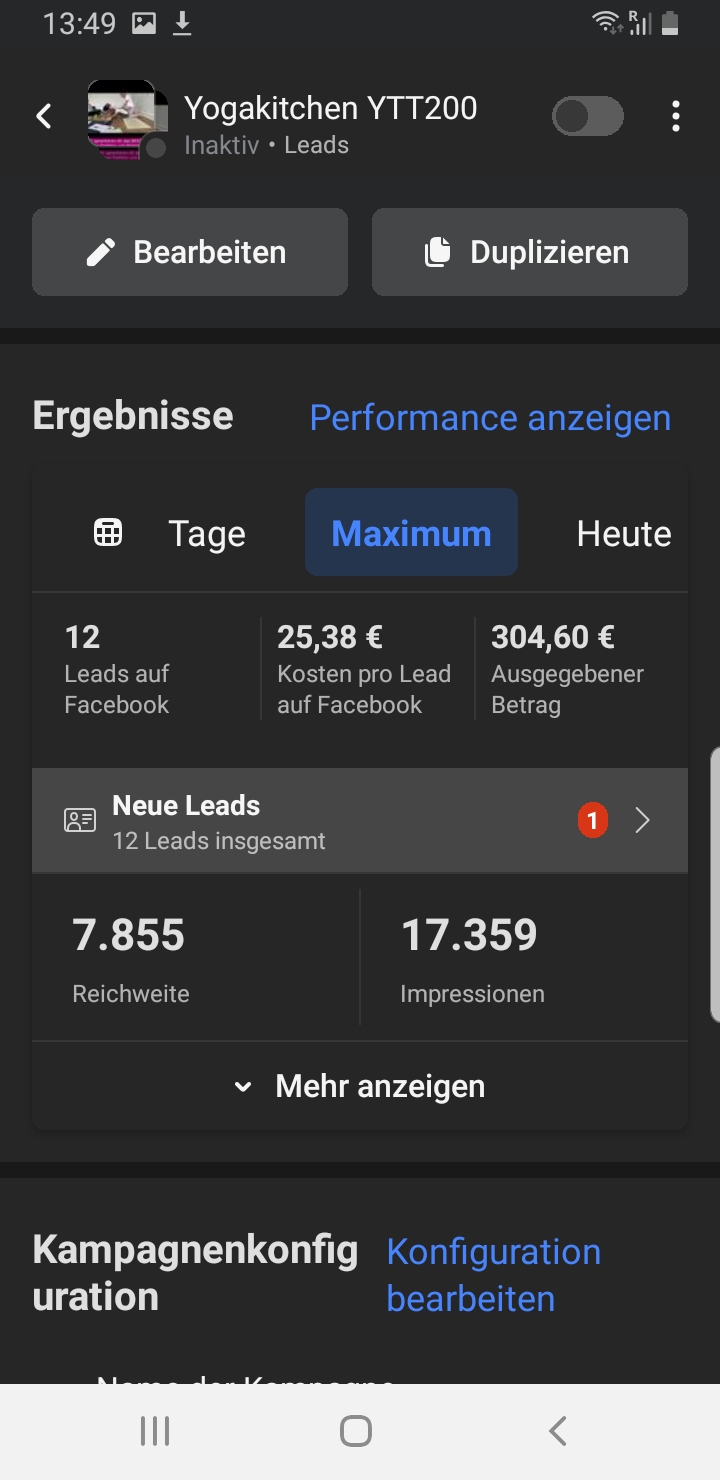Expand Mehr anzeigen for more results
720x1480 pixels.
360,1086
